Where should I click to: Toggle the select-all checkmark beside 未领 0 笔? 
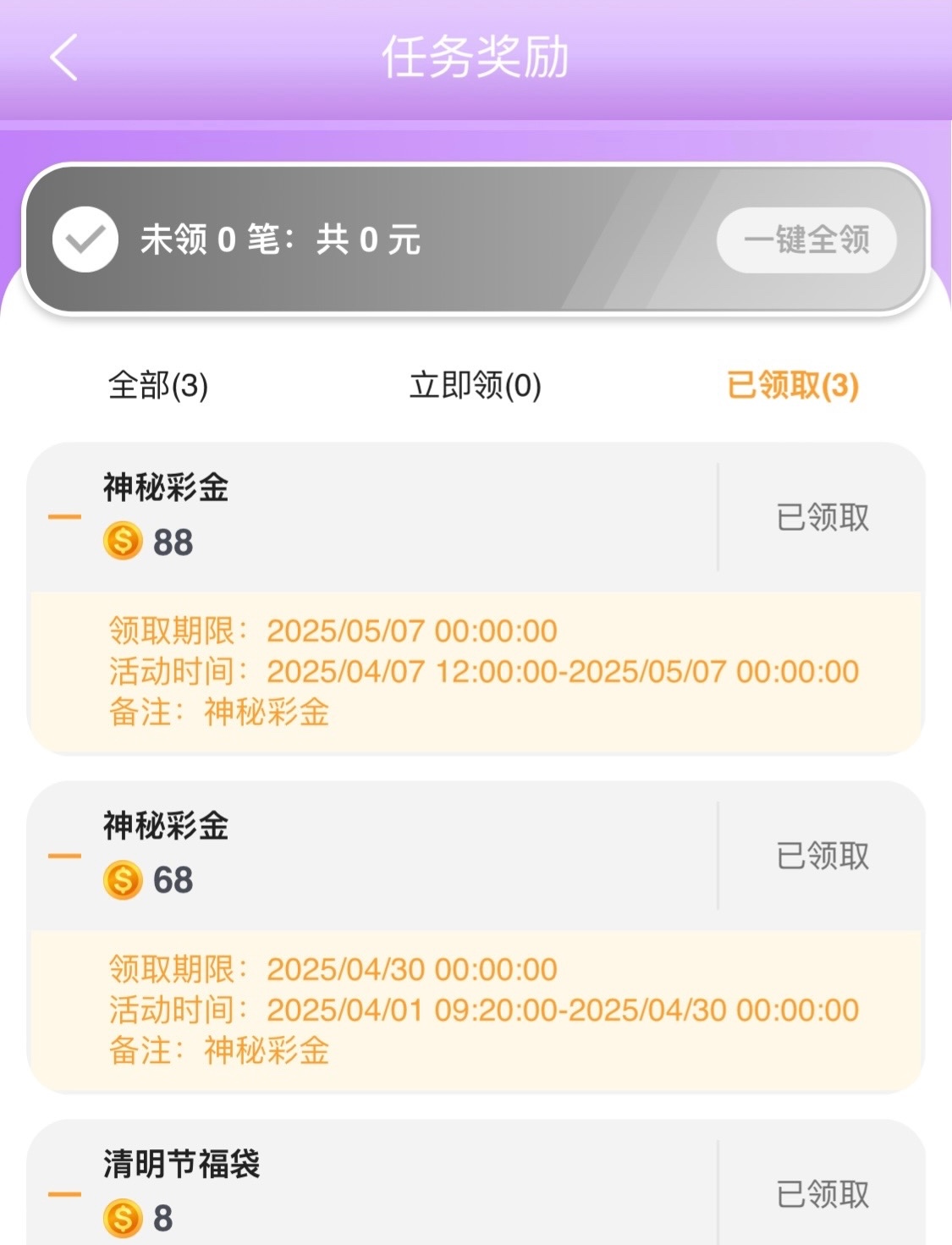pos(85,240)
